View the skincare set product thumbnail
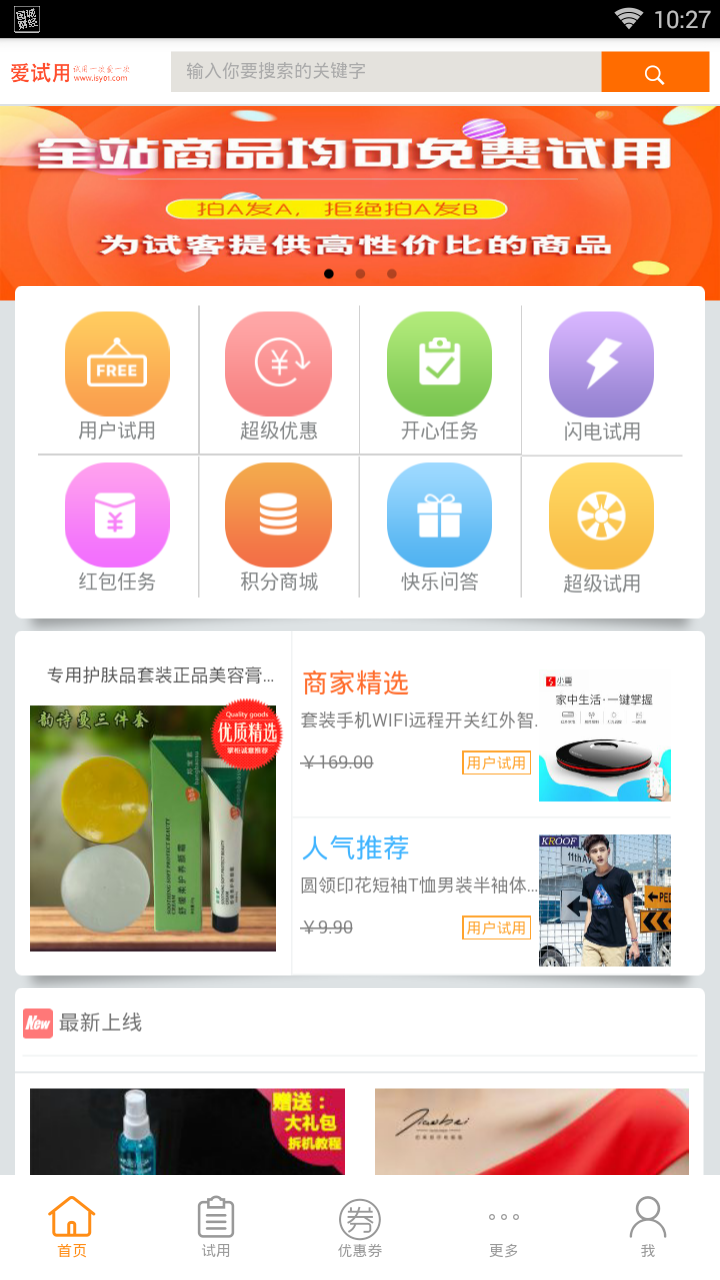 (152, 830)
